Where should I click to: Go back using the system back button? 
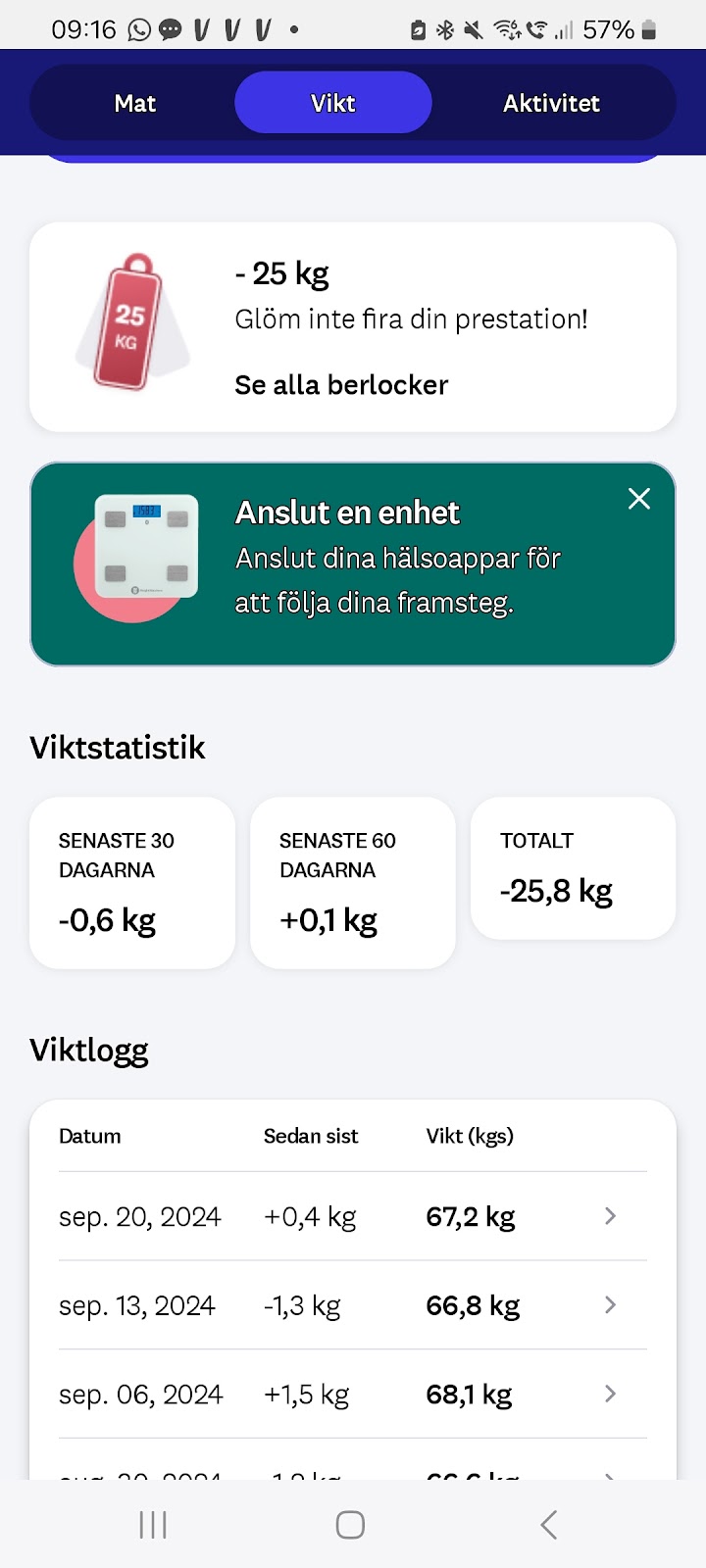(x=549, y=1525)
